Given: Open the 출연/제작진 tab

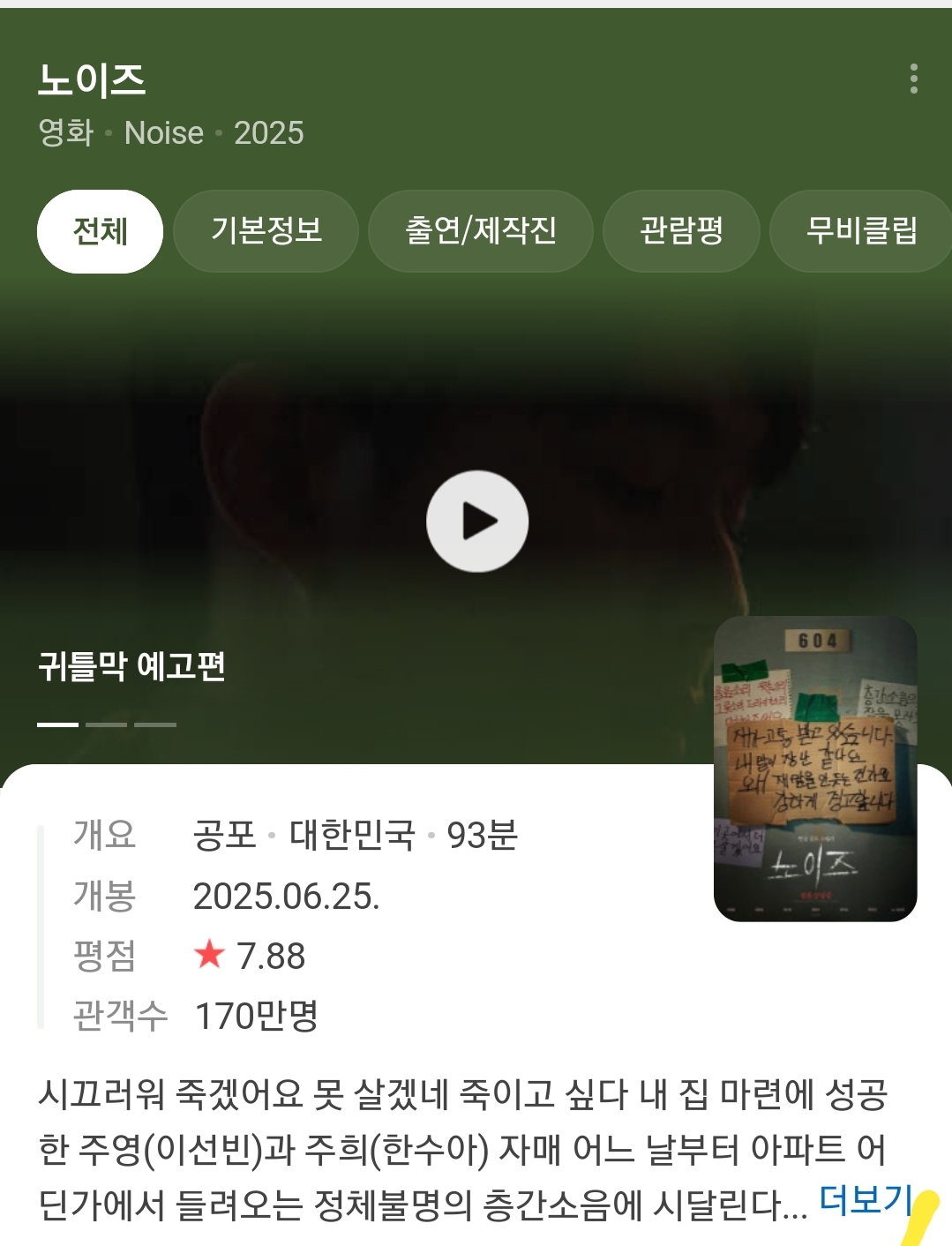Looking at the screenshot, I should click(480, 231).
